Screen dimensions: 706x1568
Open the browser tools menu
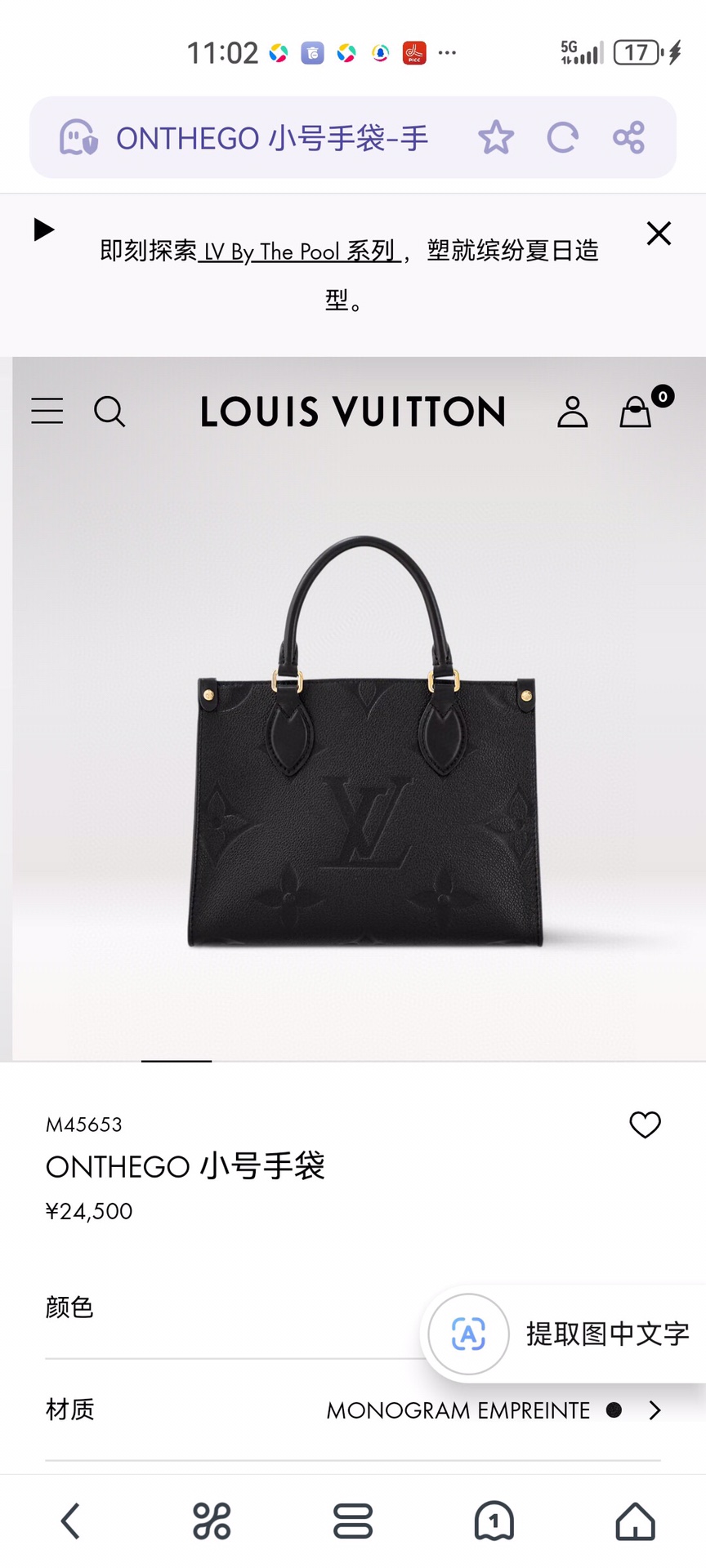tap(212, 1521)
